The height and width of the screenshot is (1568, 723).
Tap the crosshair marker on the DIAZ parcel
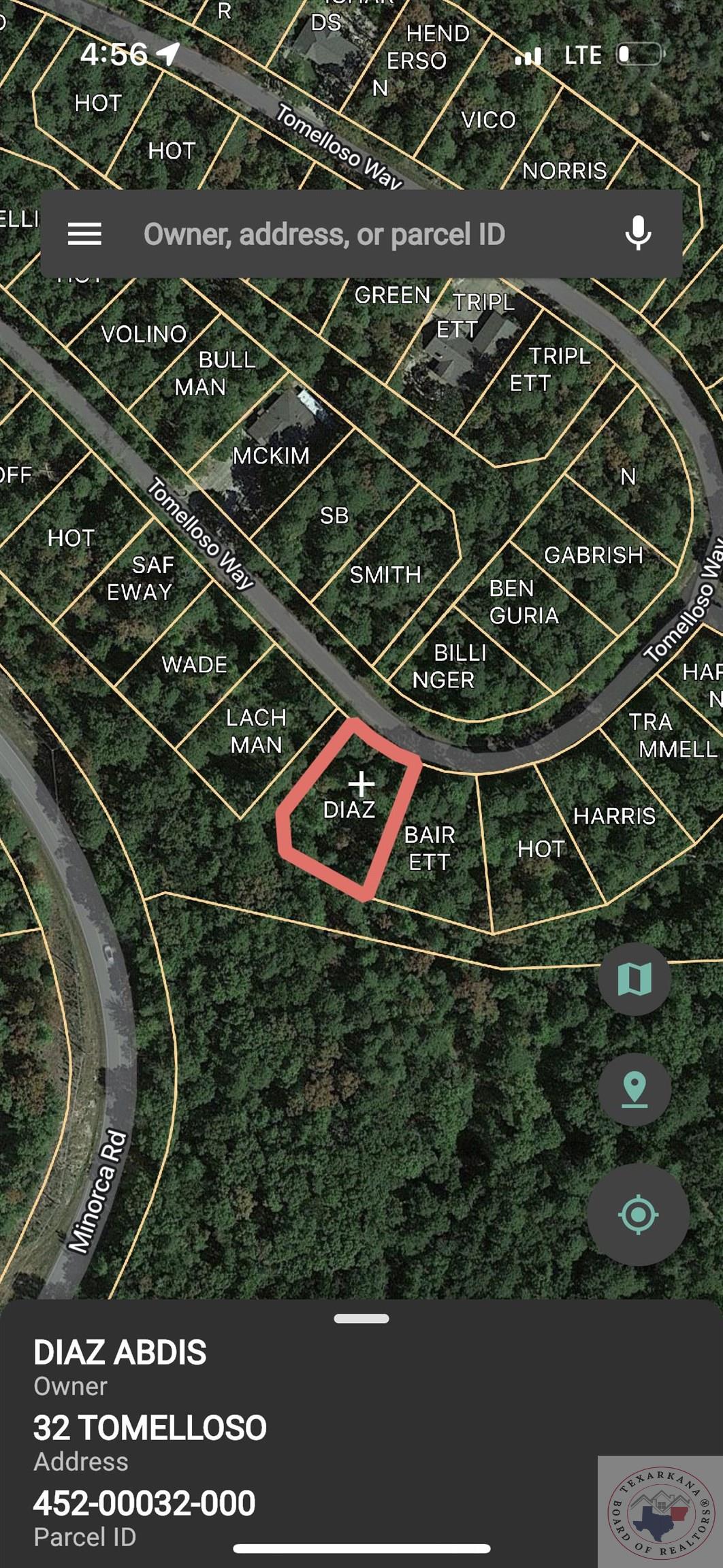(x=362, y=785)
